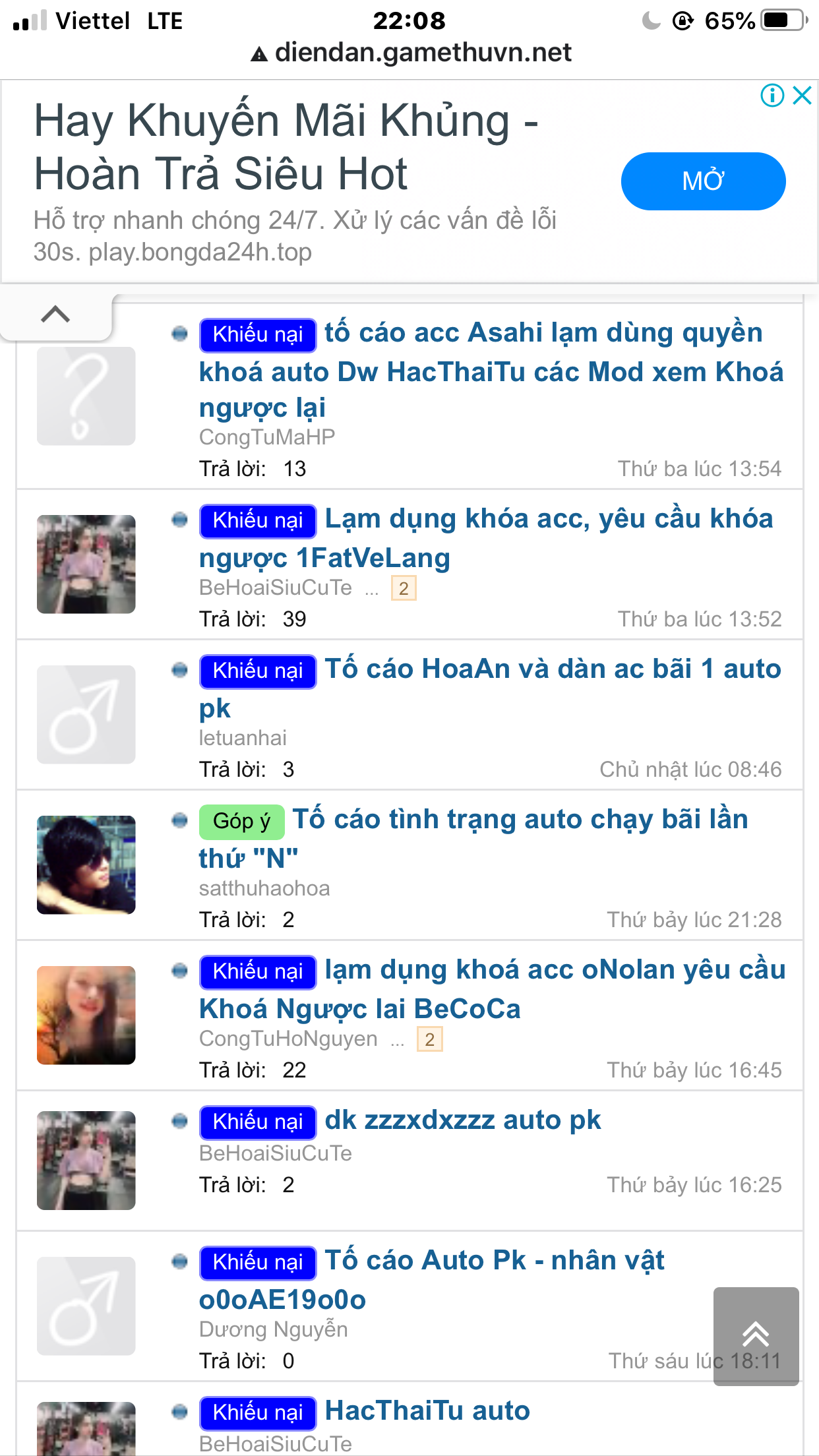
Task: Close the advertisement banner
Action: [x=802, y=96]
